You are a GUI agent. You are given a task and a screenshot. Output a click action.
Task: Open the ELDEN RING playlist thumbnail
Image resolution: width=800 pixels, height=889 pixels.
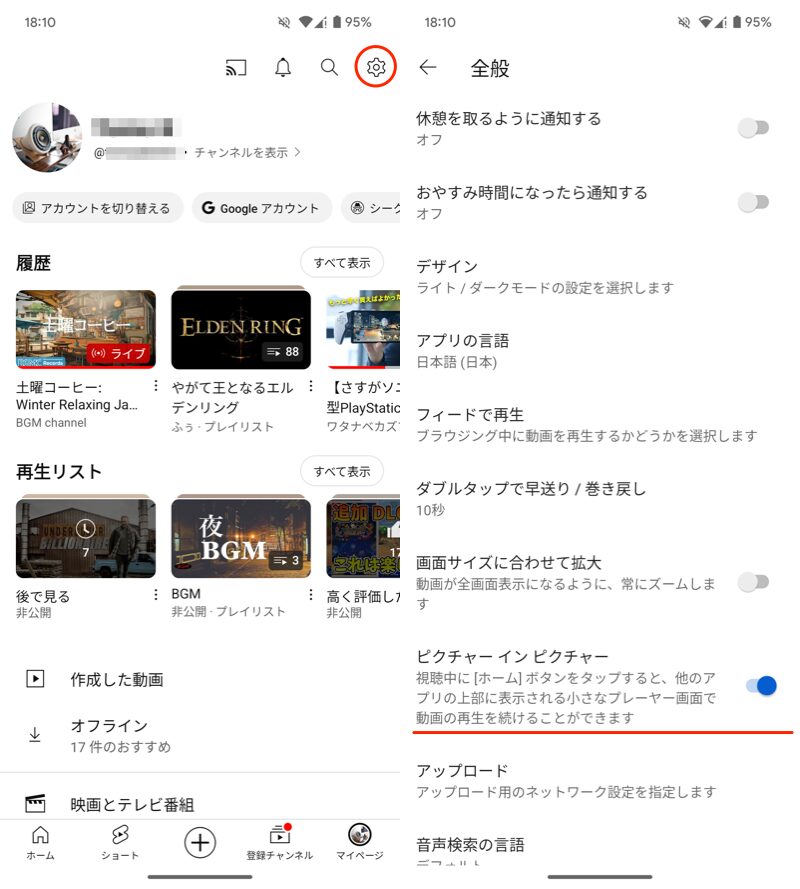[241, 328]
